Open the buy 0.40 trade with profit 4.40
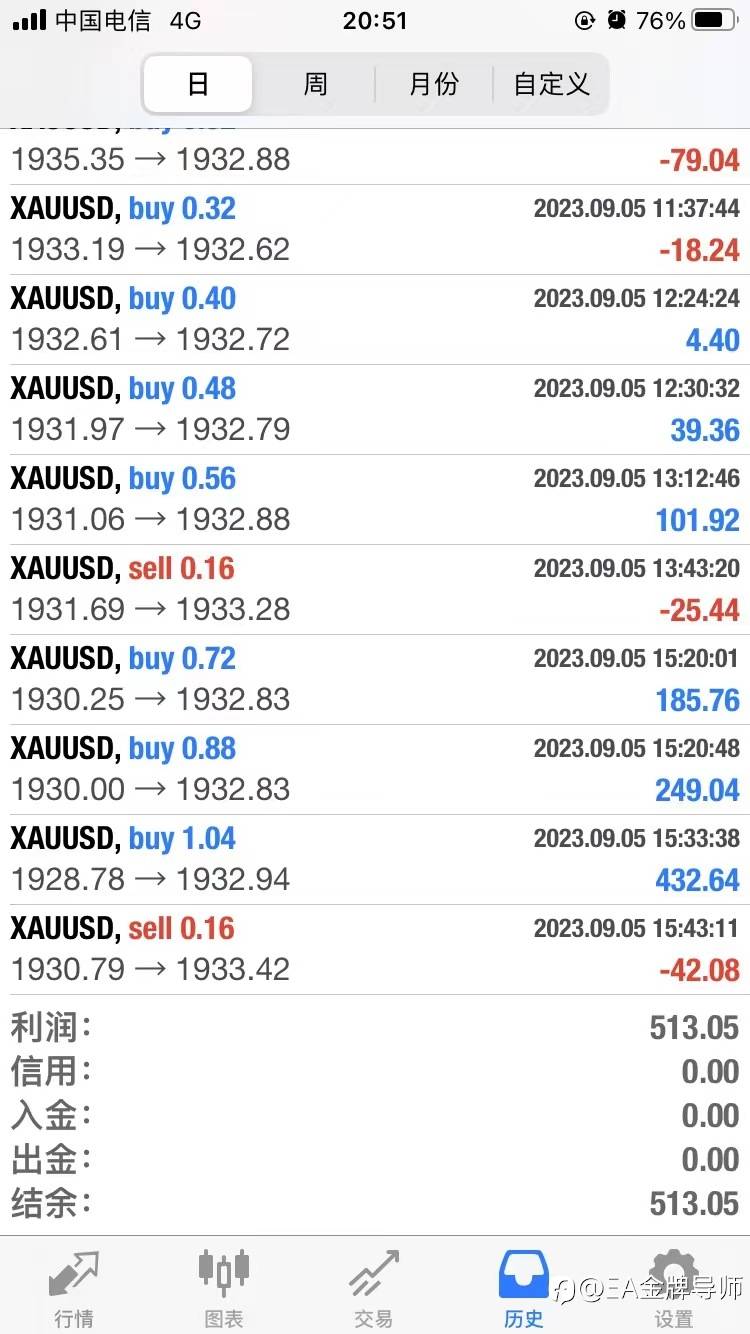750x1334 pixels. coord(375,320)
